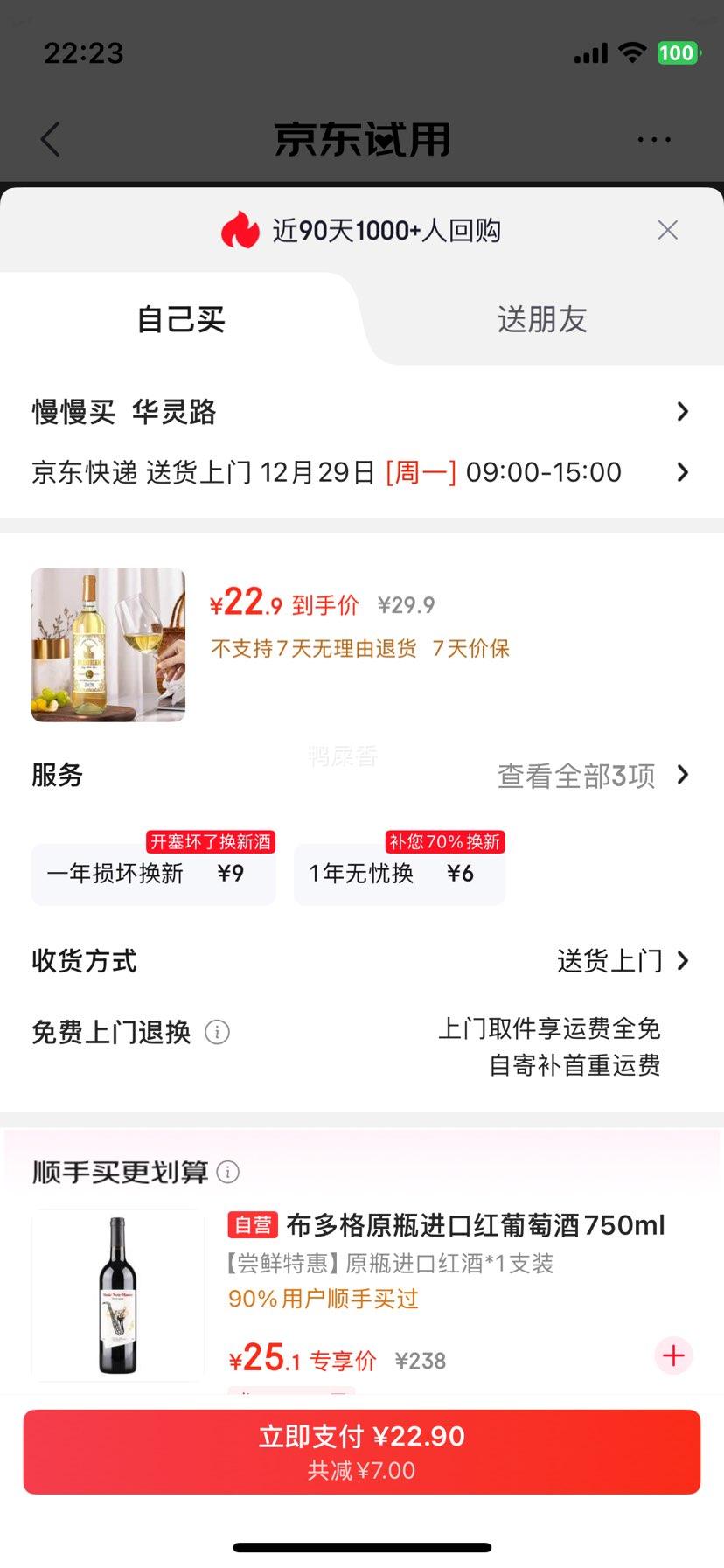Tap the info icon beside 免费上门退换
Image resolution: width=724 pixels, height=1568 pixels.
tap(217, 1033)
